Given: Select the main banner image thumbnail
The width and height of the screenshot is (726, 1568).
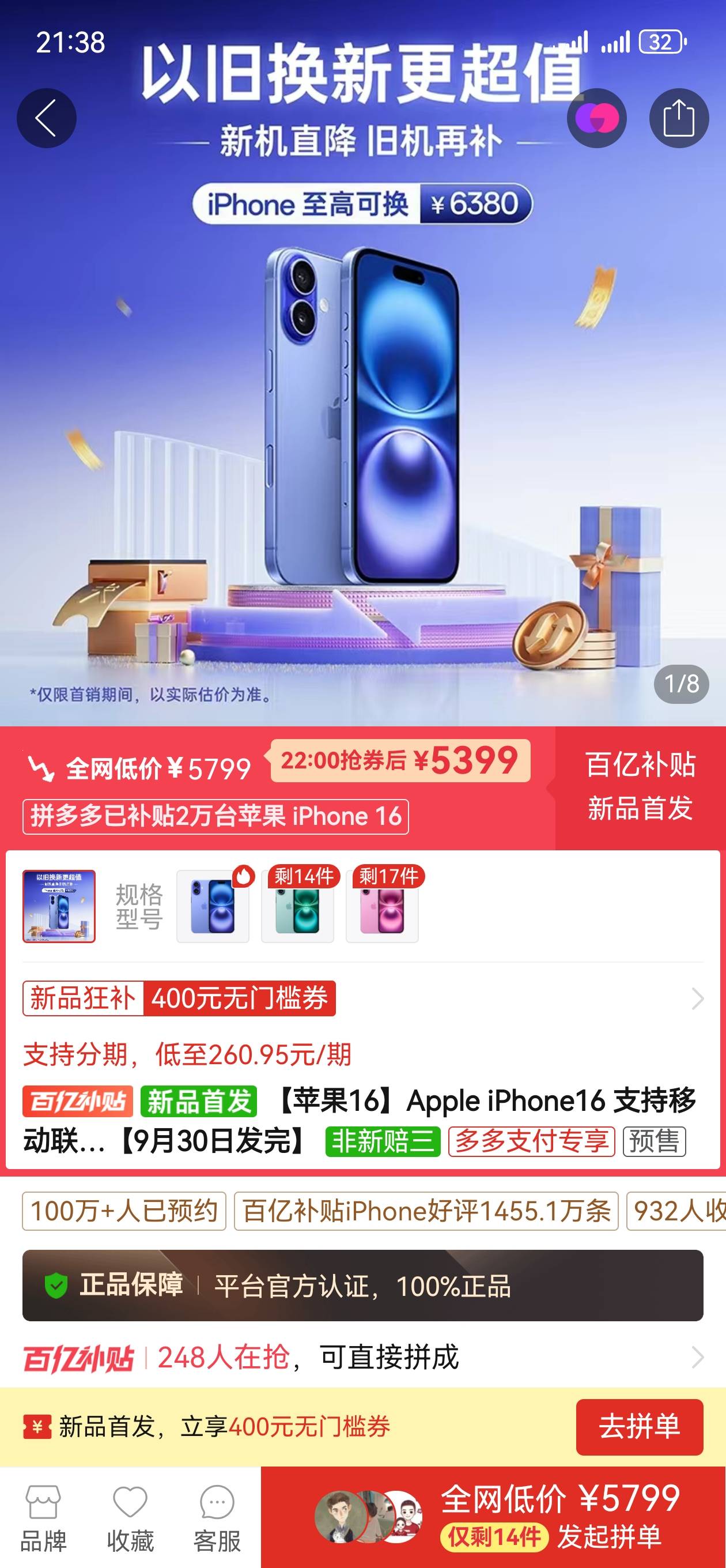Looking at the screenshot, I should 59,906.
